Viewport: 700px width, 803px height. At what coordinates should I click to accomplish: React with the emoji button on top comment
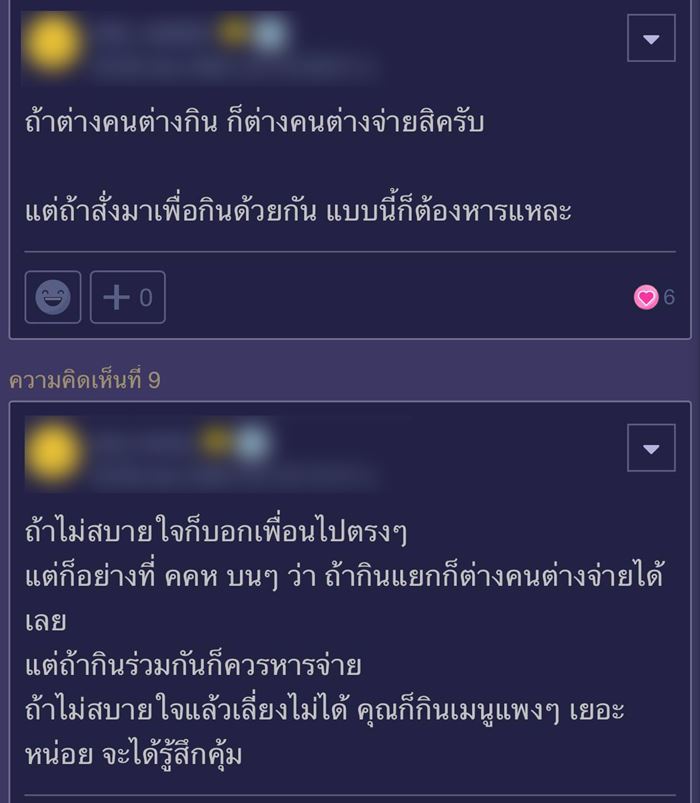point(52,297)
